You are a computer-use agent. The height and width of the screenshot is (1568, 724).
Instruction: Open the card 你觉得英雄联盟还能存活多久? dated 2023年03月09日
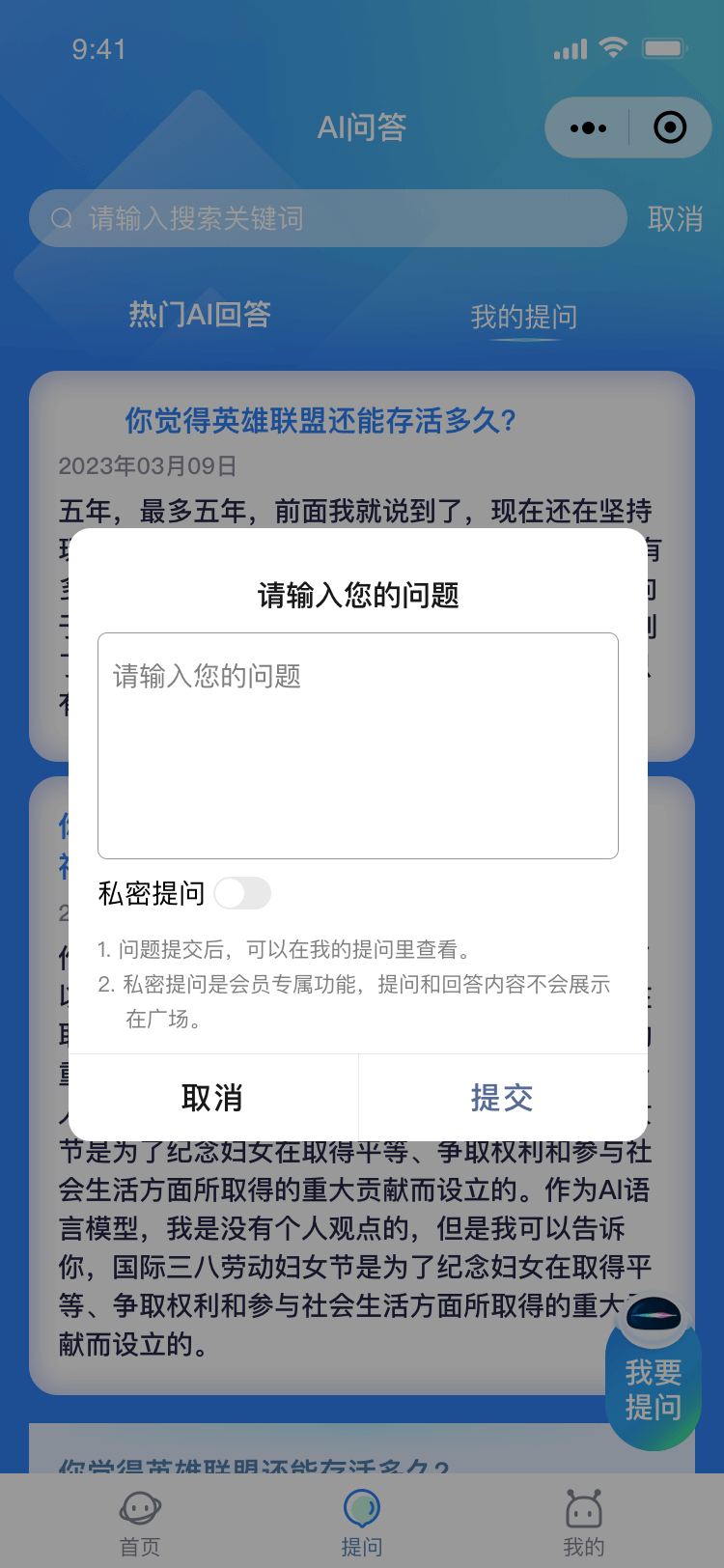pyautogui.click(x=320, y=421)
